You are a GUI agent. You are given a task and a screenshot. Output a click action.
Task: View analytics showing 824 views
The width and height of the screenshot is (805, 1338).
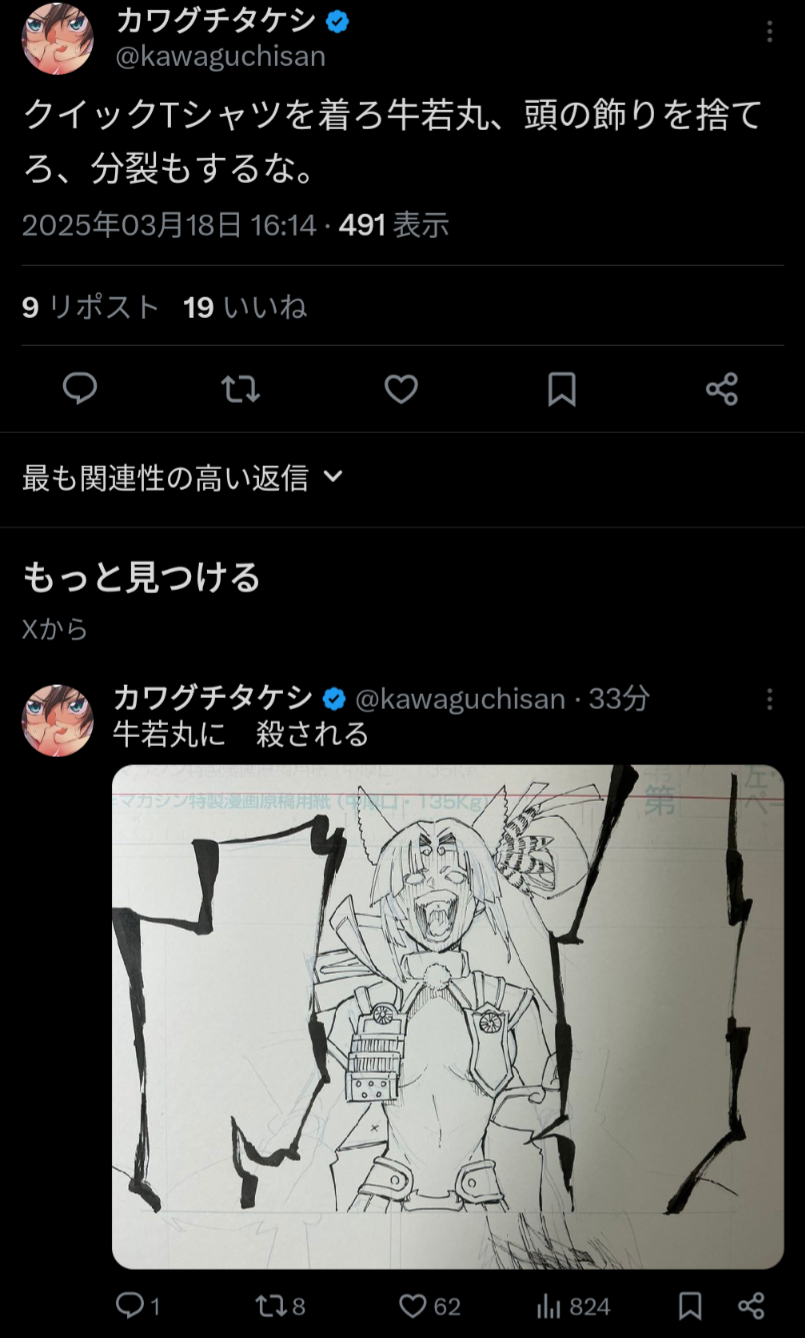[573, 1306]
